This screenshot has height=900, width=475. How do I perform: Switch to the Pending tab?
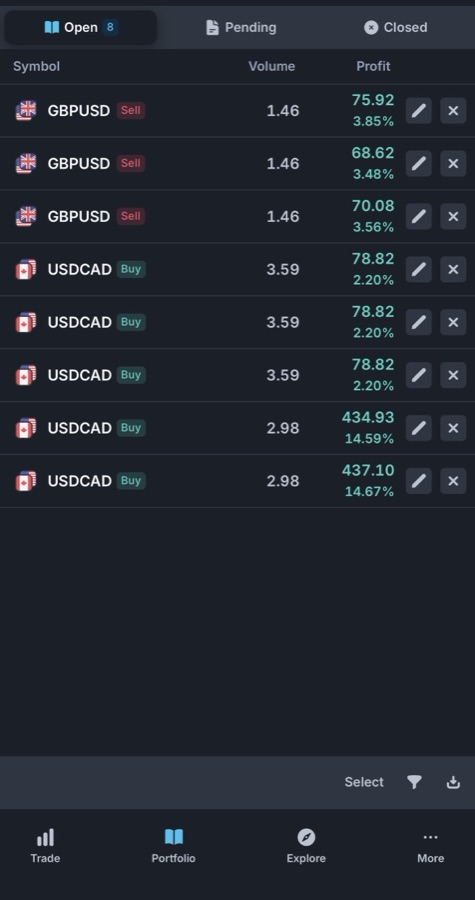pos(241,27)
